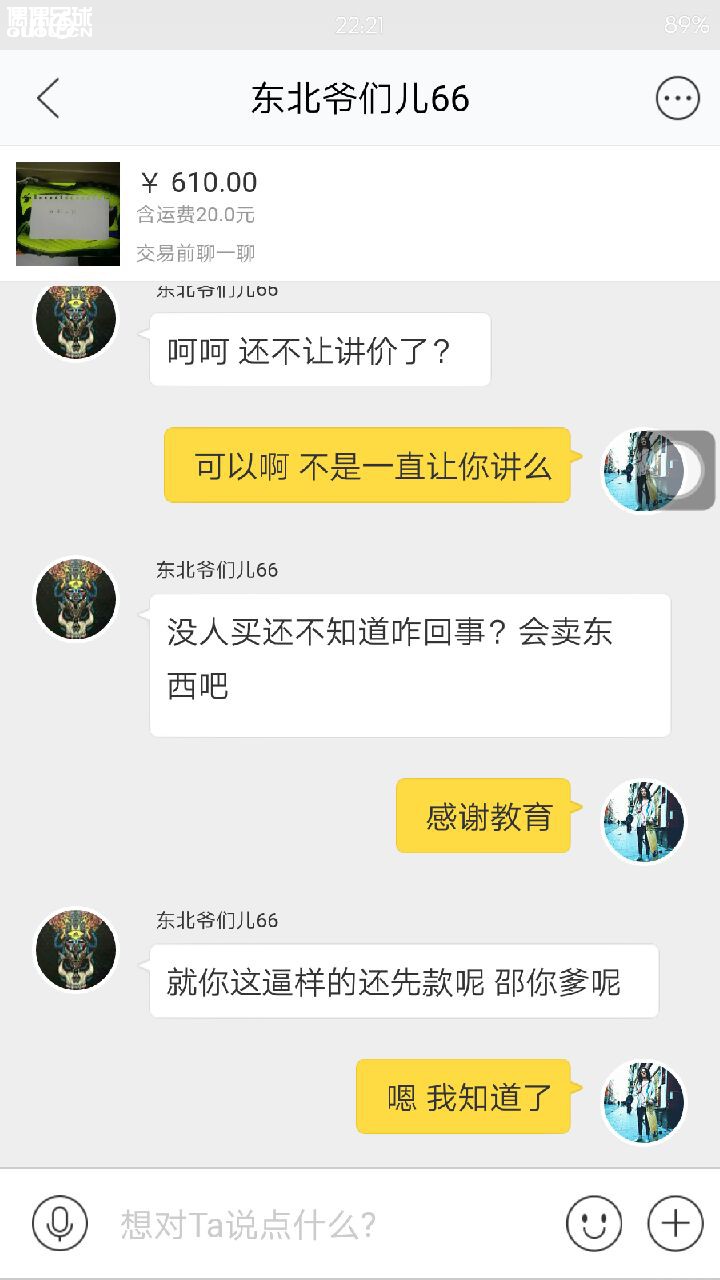Select the 呵呵 还不让讲价了 message

pyautogui.click(x=318, y=349)
